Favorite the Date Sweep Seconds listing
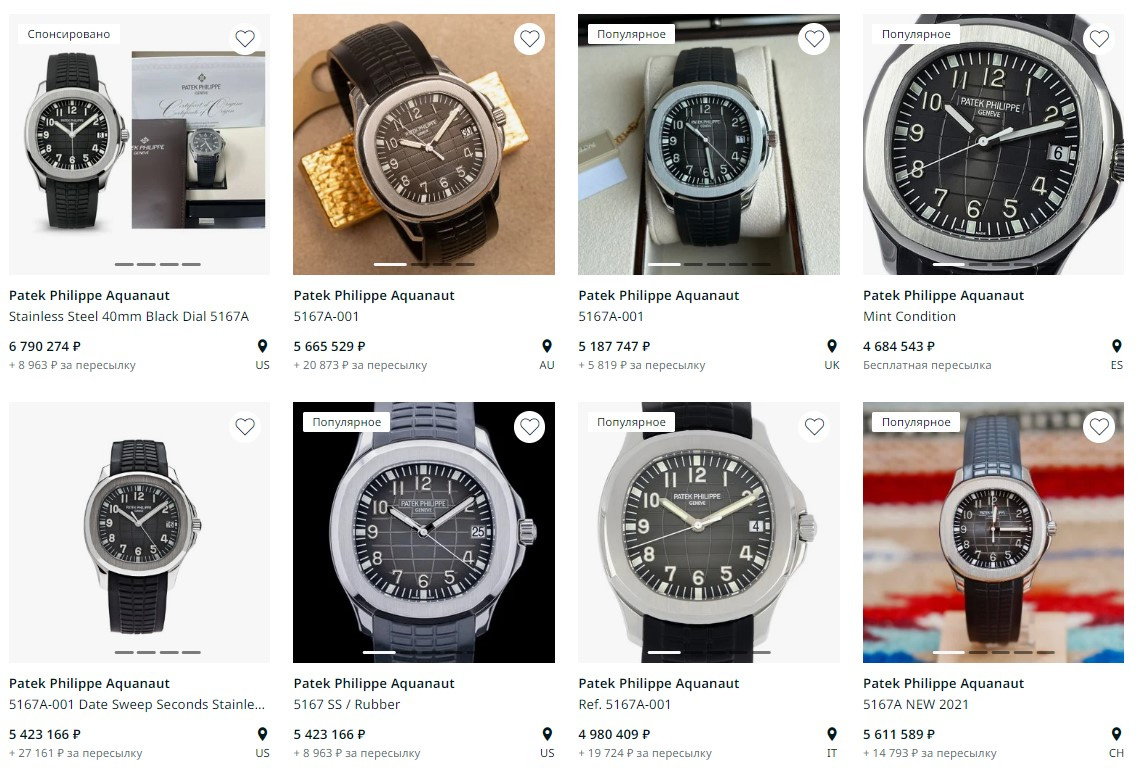 [245, 427]
